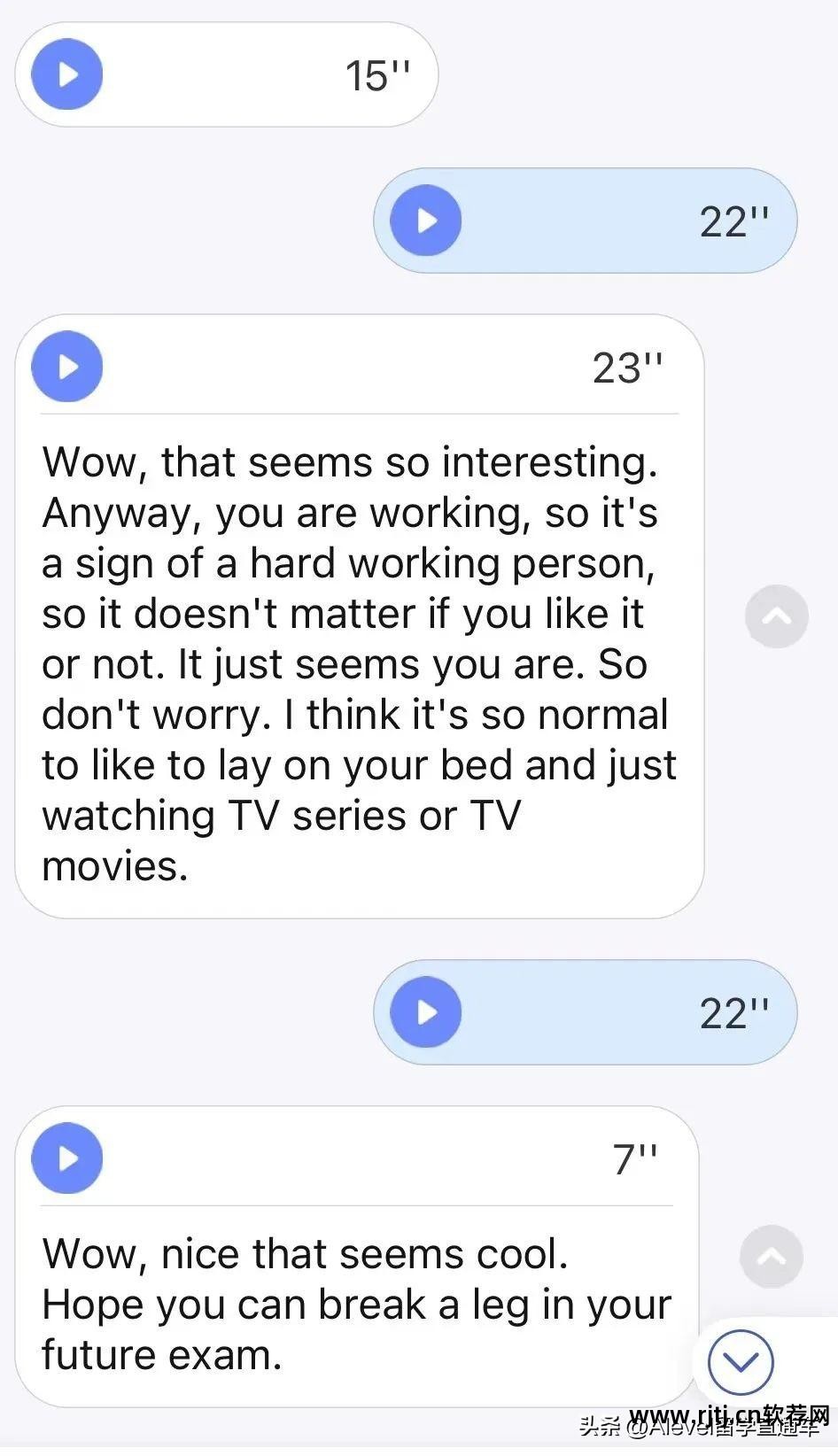Collapse the transcript about breaking a leg

[x=771, y=1256]
